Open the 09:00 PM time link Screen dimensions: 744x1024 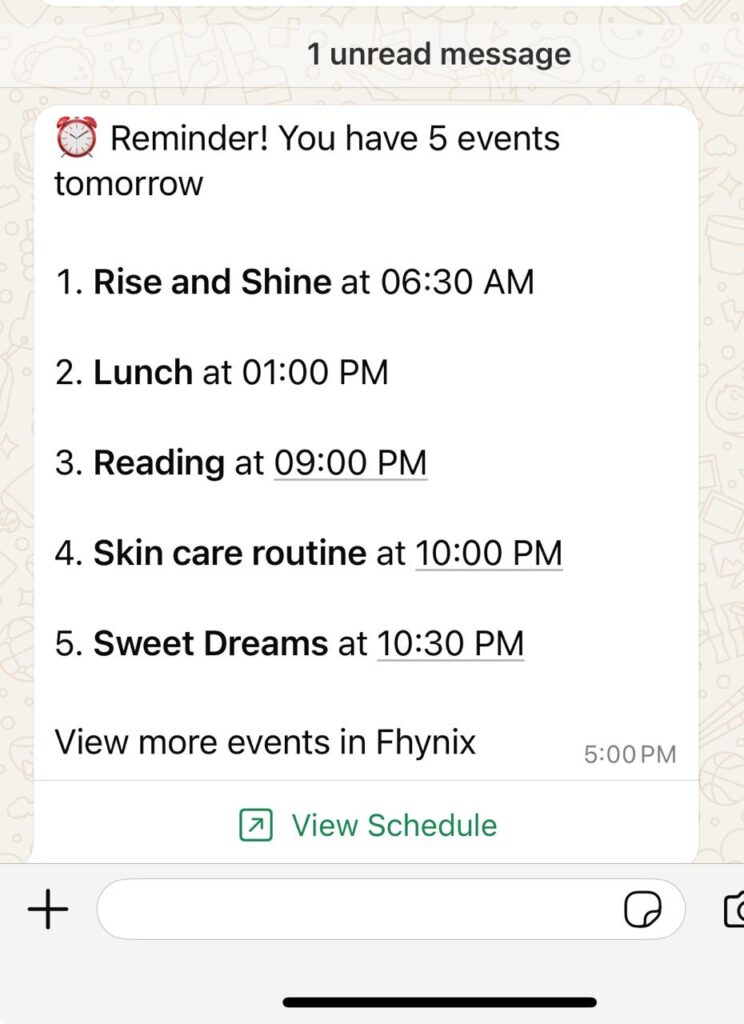350,462
